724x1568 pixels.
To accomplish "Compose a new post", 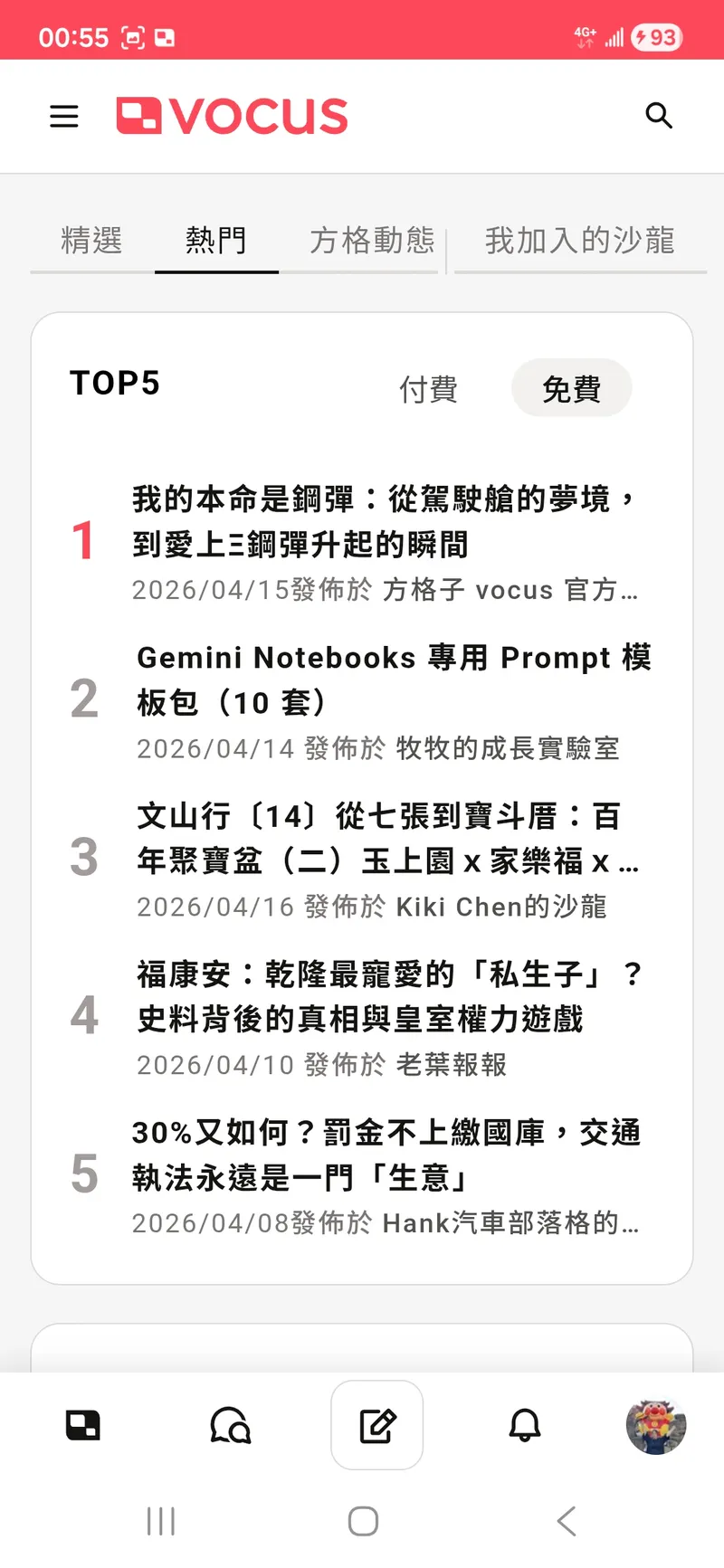I will [376, 1425].
